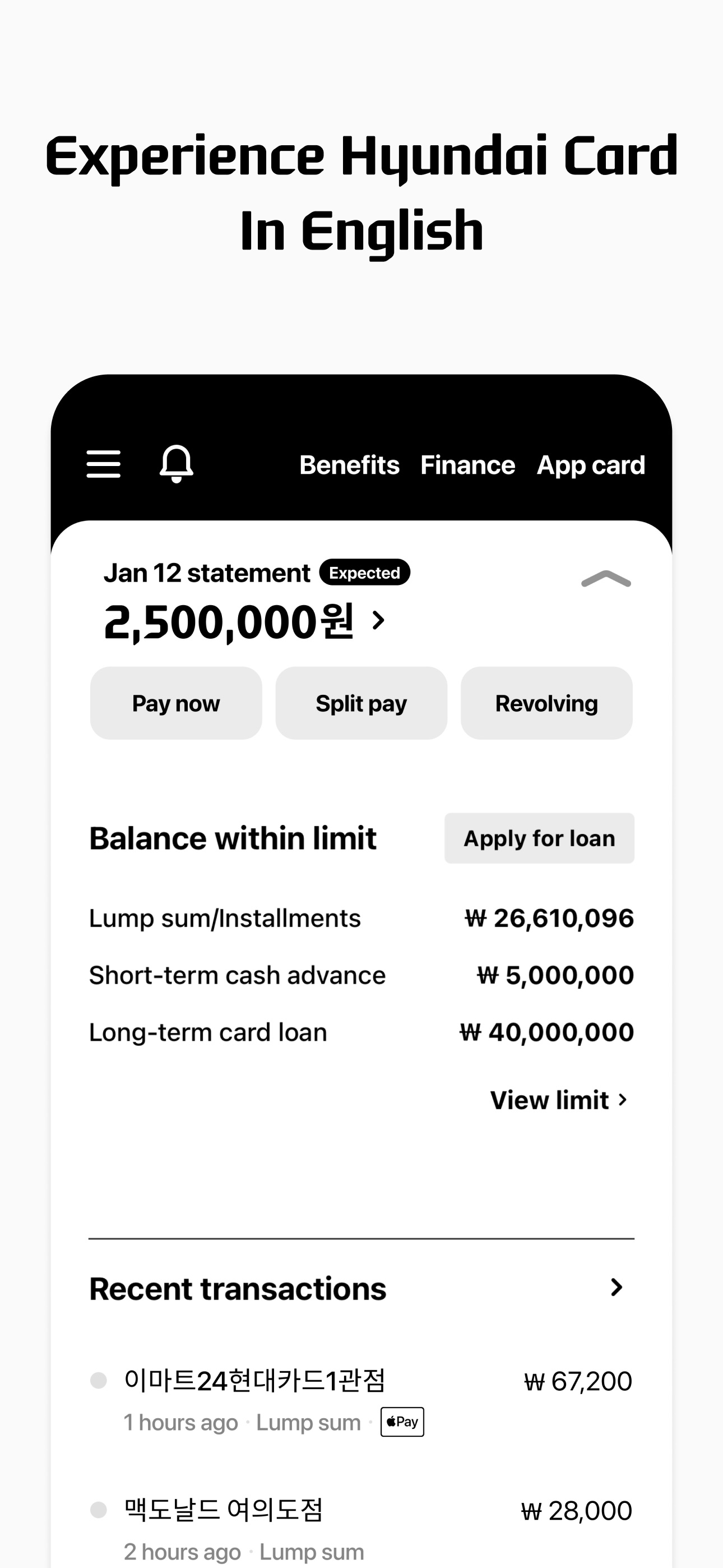Viewport: 723px width, 1568px height.
Task: Open View limit details
Action: point(560,1099)
